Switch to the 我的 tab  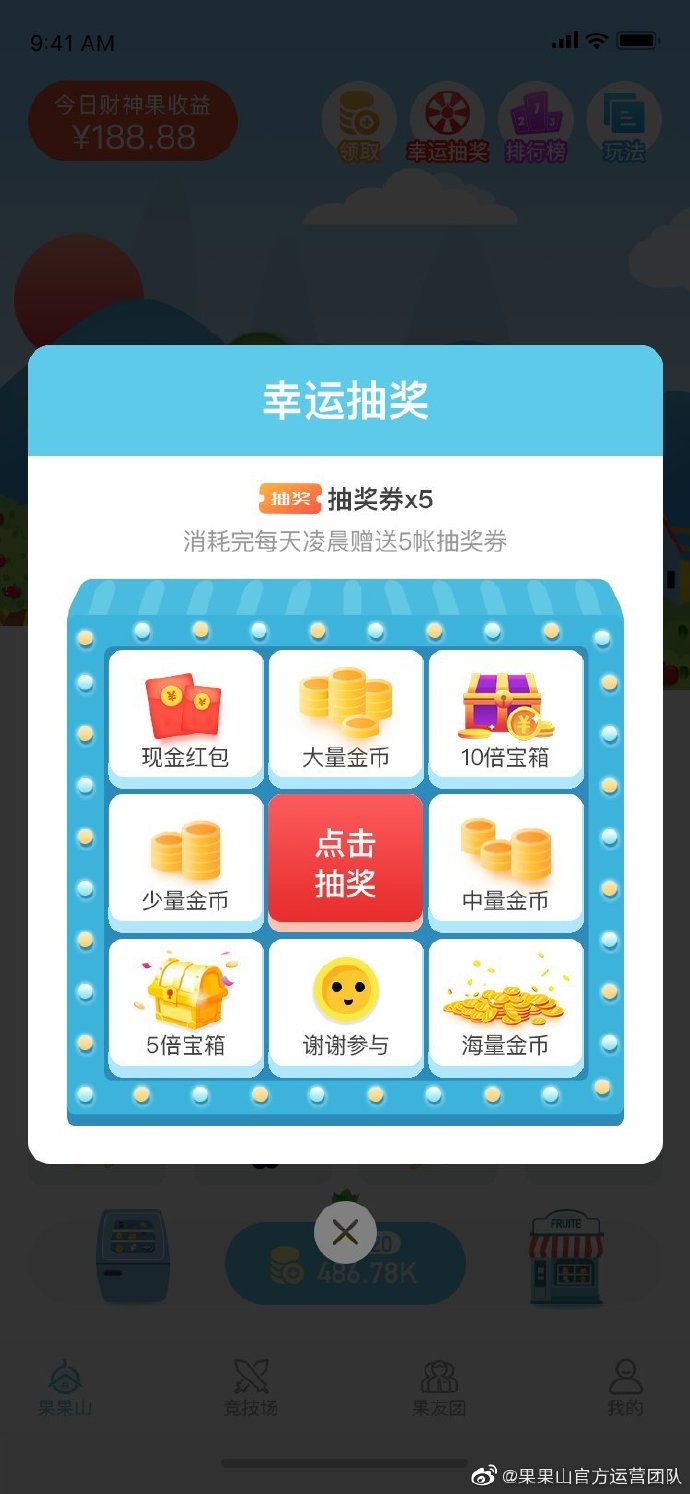point(625,1387)
